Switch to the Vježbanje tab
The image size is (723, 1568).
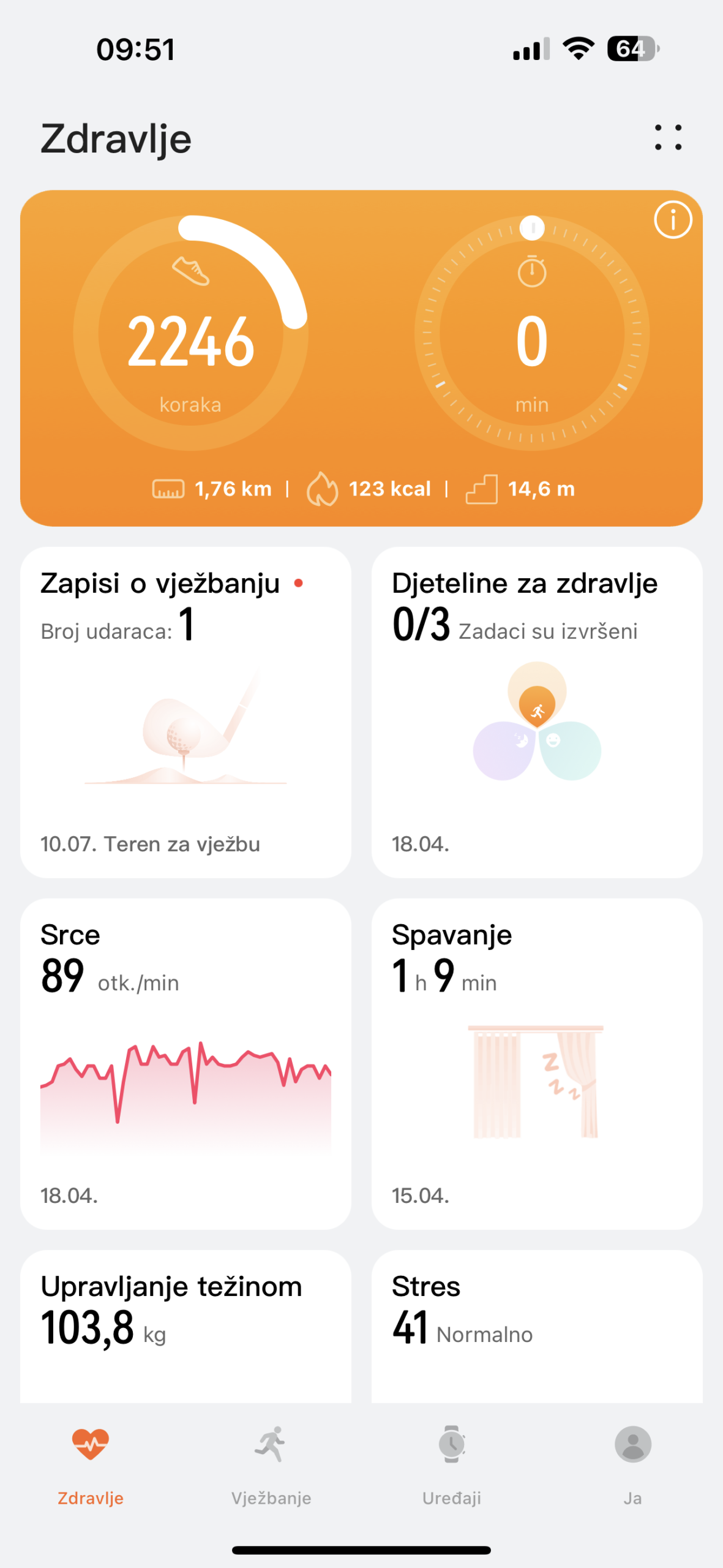point(271,1464)
